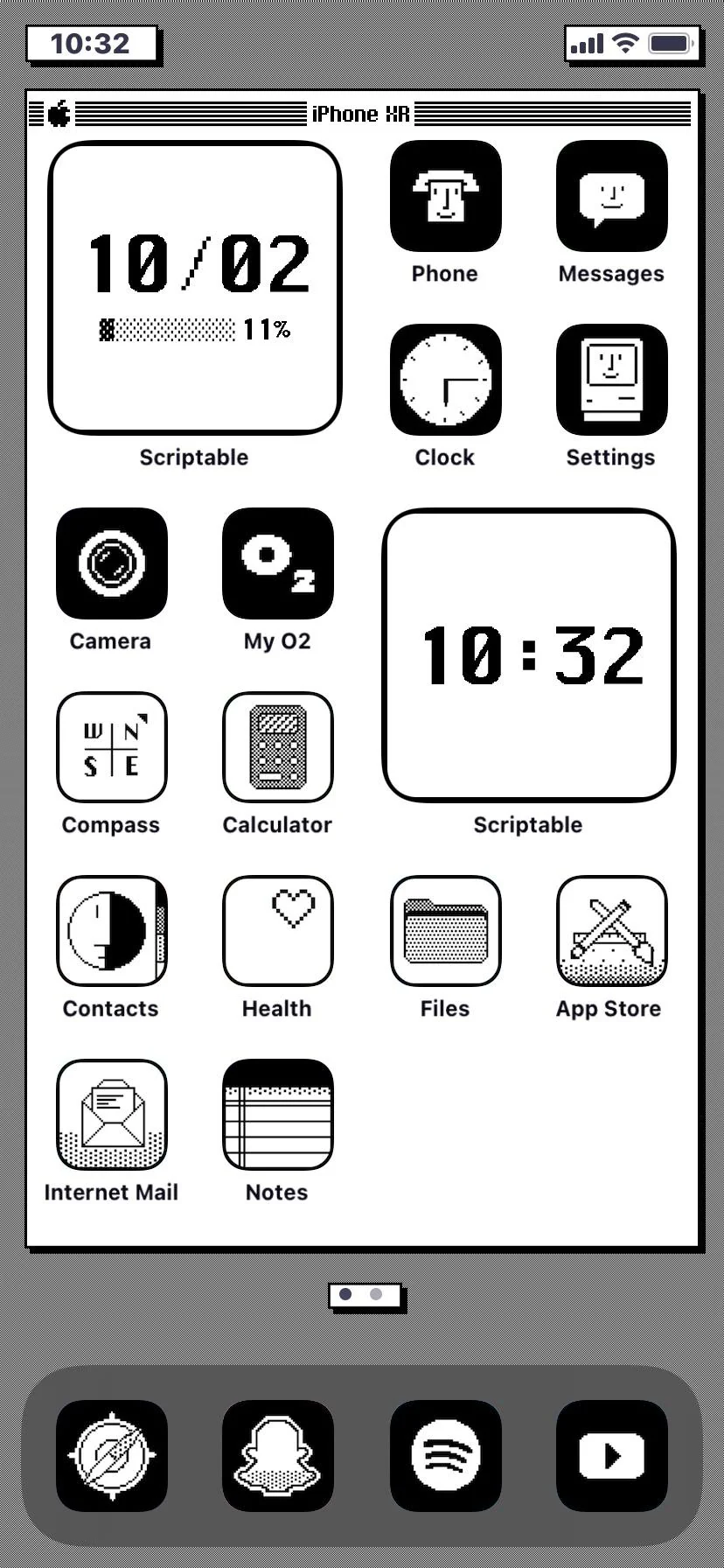Open Contacts

point(111,932)
